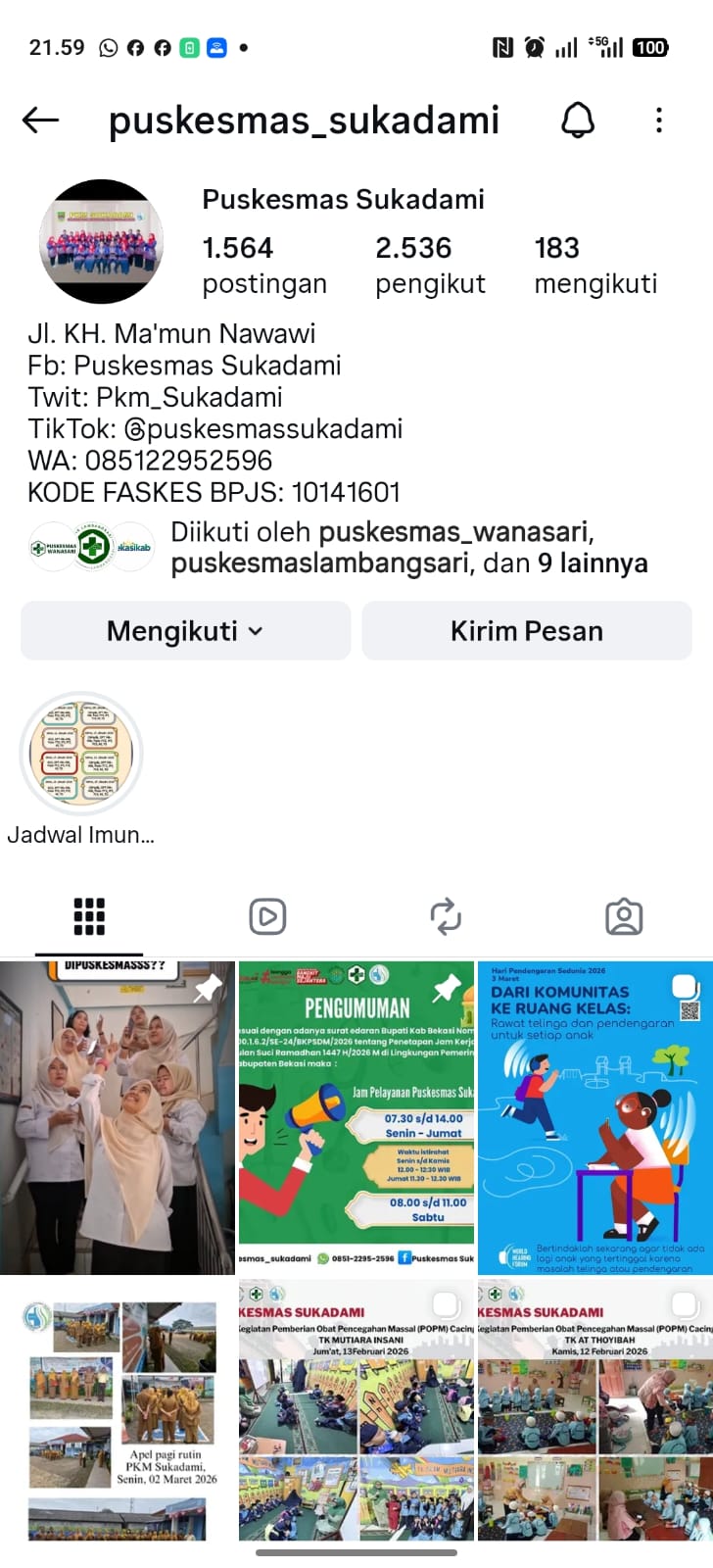
Task: Switch to the posts grid tab
Action: coord(89,916)
